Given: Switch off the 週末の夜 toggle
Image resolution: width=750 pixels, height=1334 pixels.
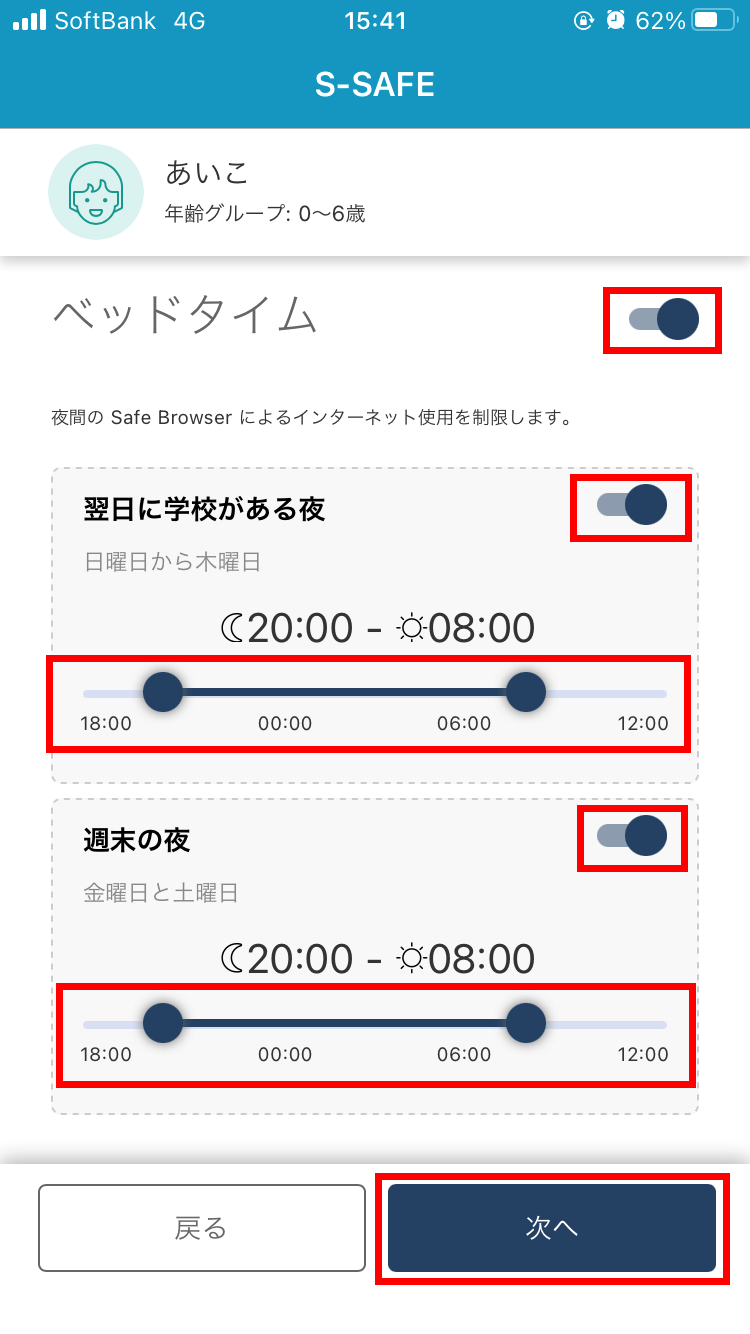Looking at the screenshot, I should pos(631,835).
